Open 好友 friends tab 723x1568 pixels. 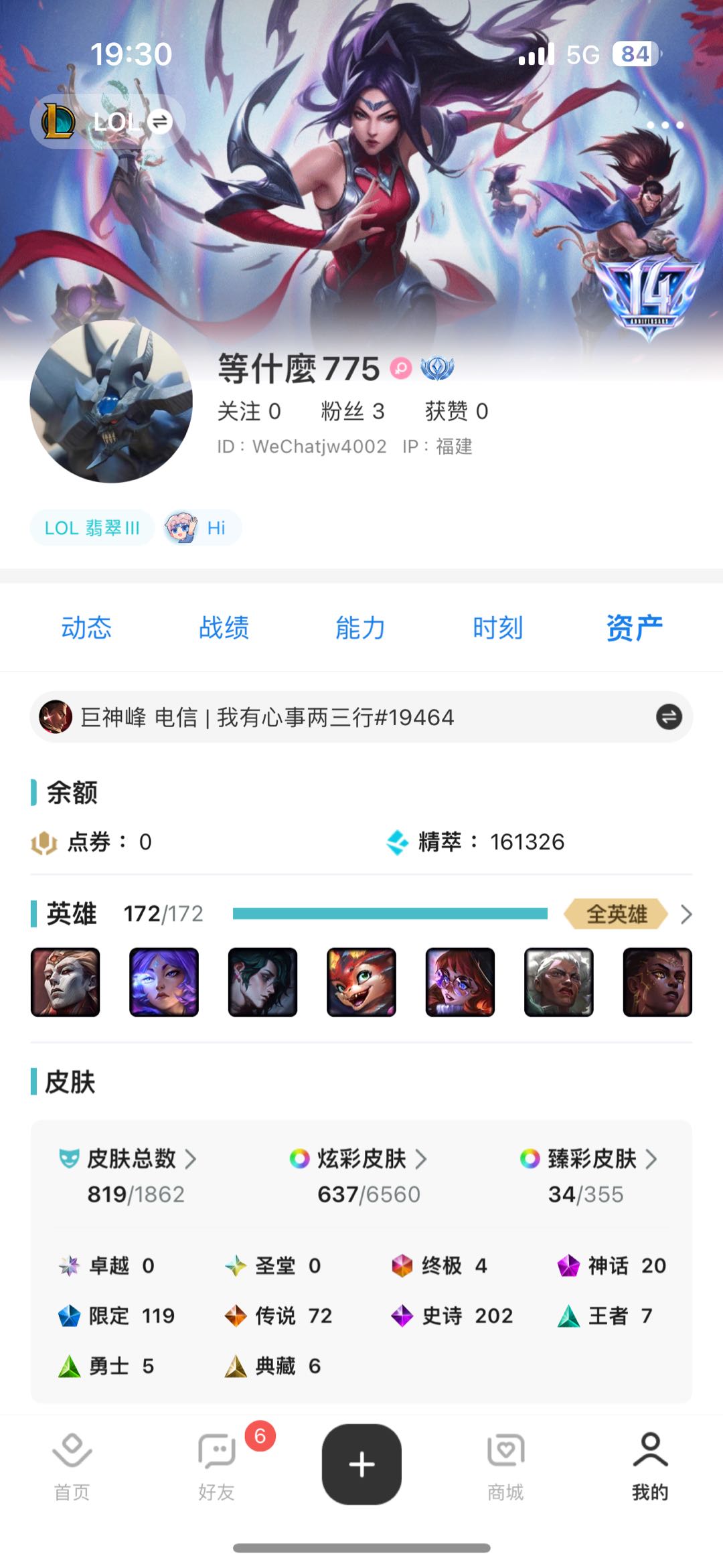216,1466
